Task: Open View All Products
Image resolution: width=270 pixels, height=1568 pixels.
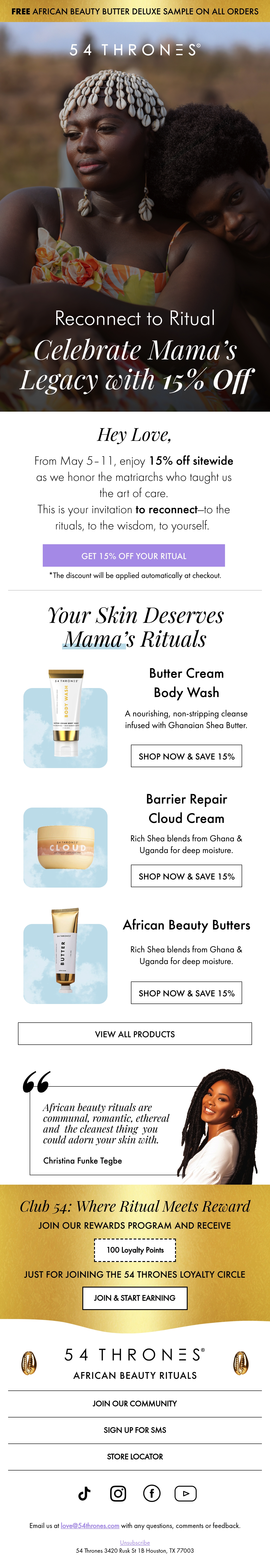Action: coord(135,1034)
